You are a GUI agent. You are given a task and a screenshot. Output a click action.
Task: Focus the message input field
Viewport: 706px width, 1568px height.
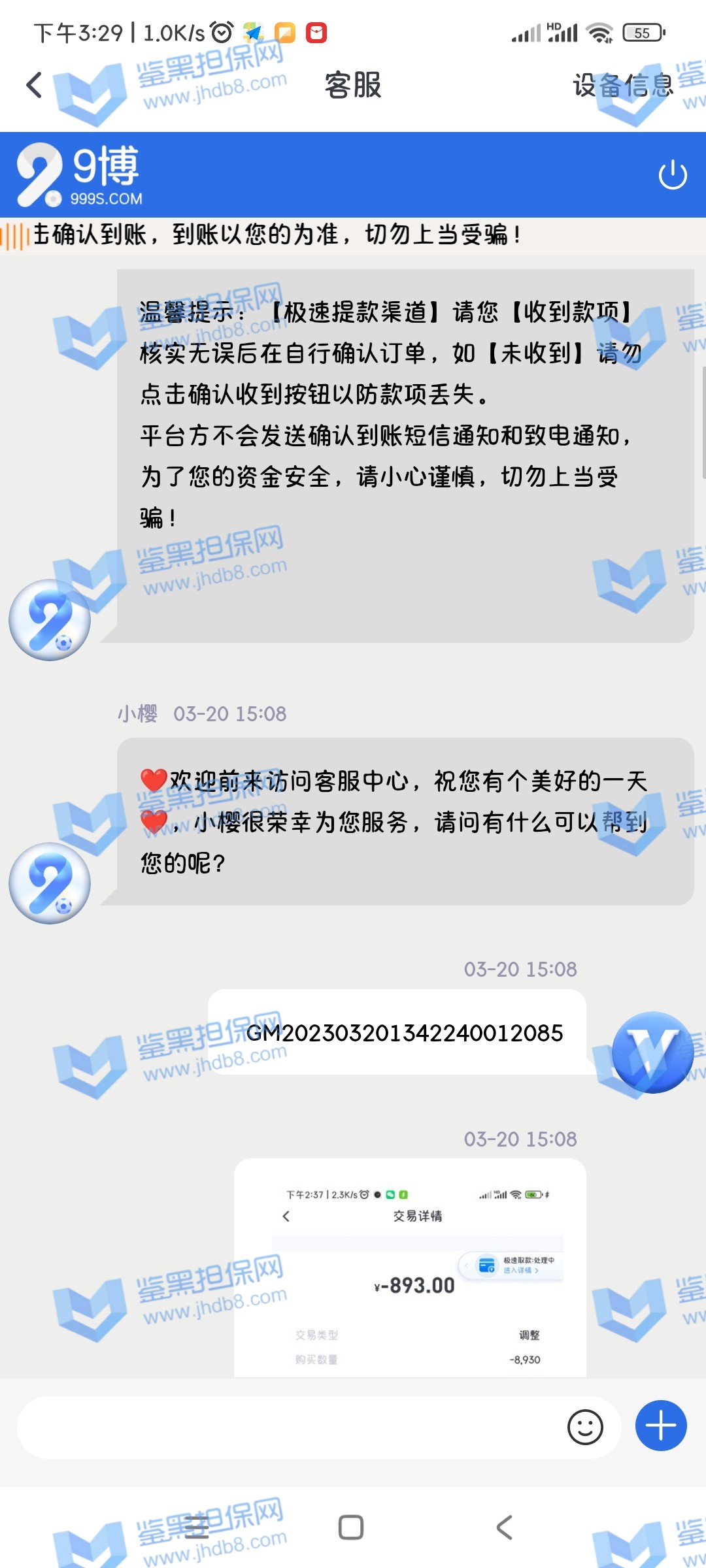pos(288,1427)
